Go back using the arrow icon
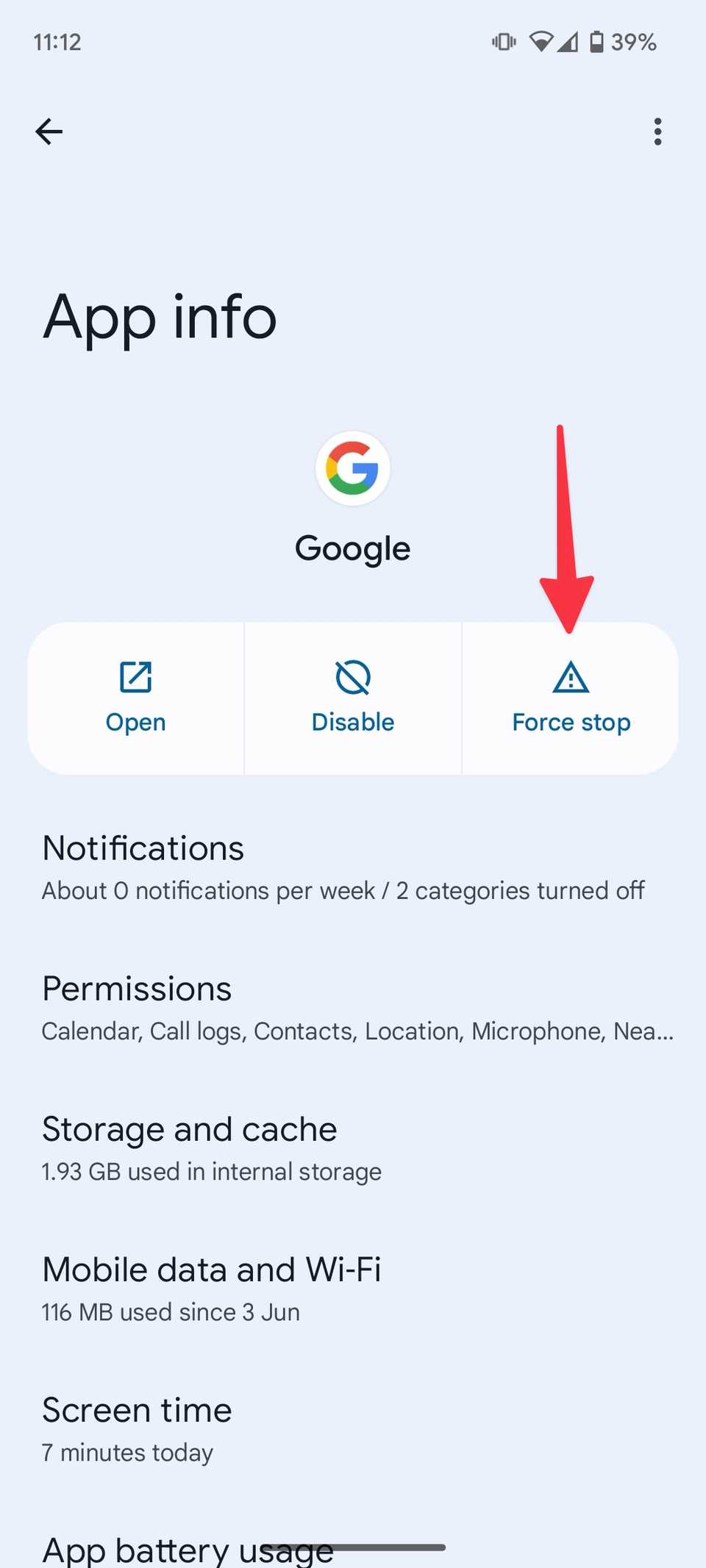This screenshot has height=1568, width=706. coord(49,132)
